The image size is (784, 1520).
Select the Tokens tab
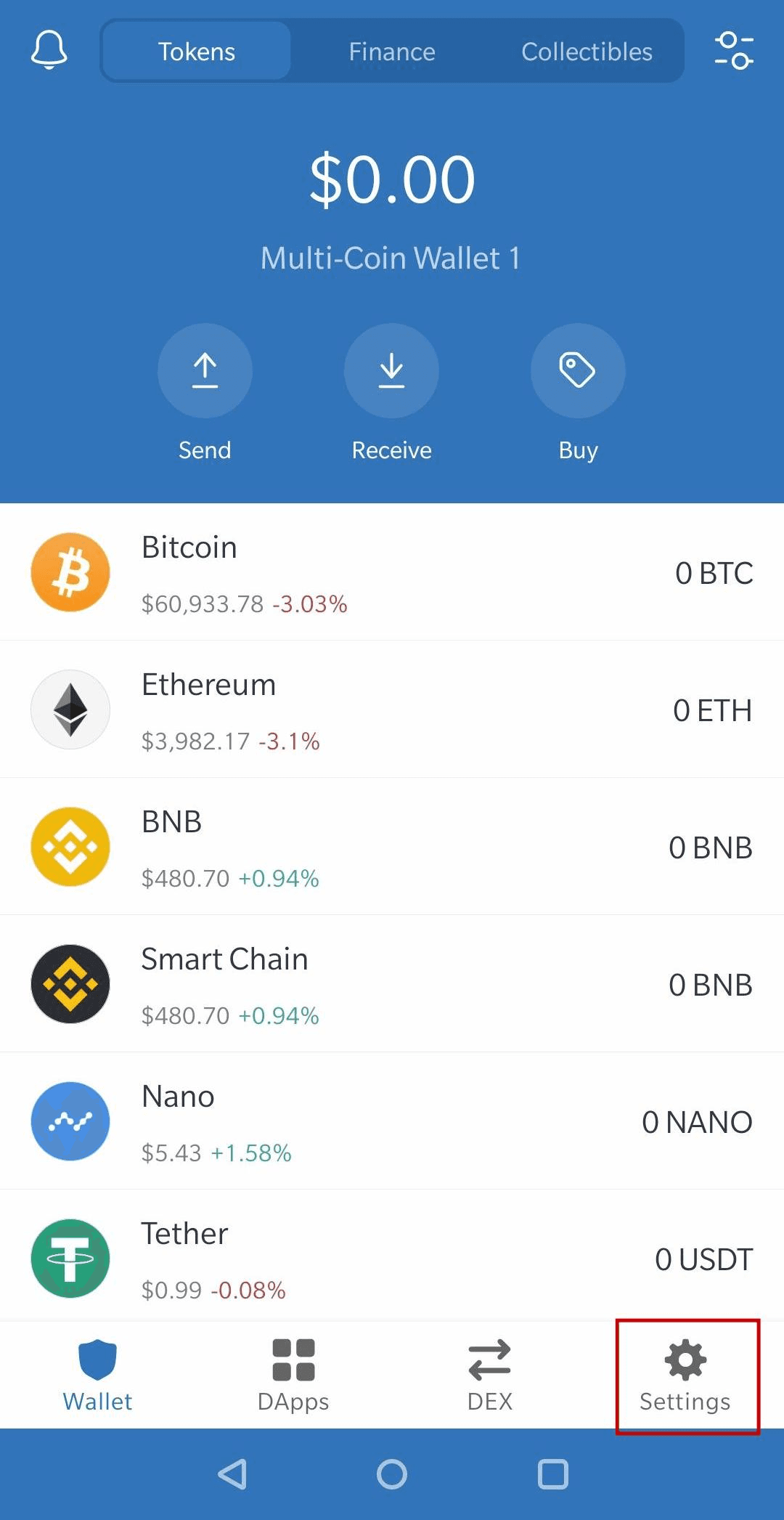click(197, 52)
